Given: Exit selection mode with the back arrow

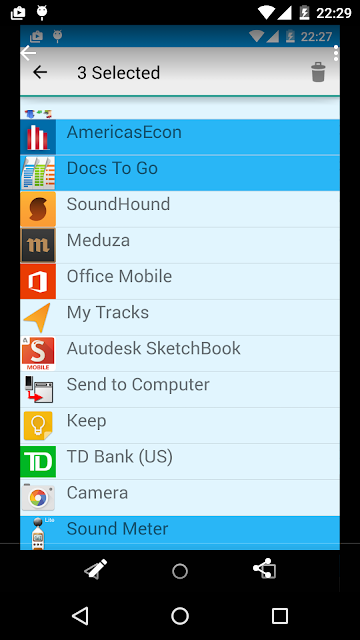Looking at the screenshot, I should [40, 73].
